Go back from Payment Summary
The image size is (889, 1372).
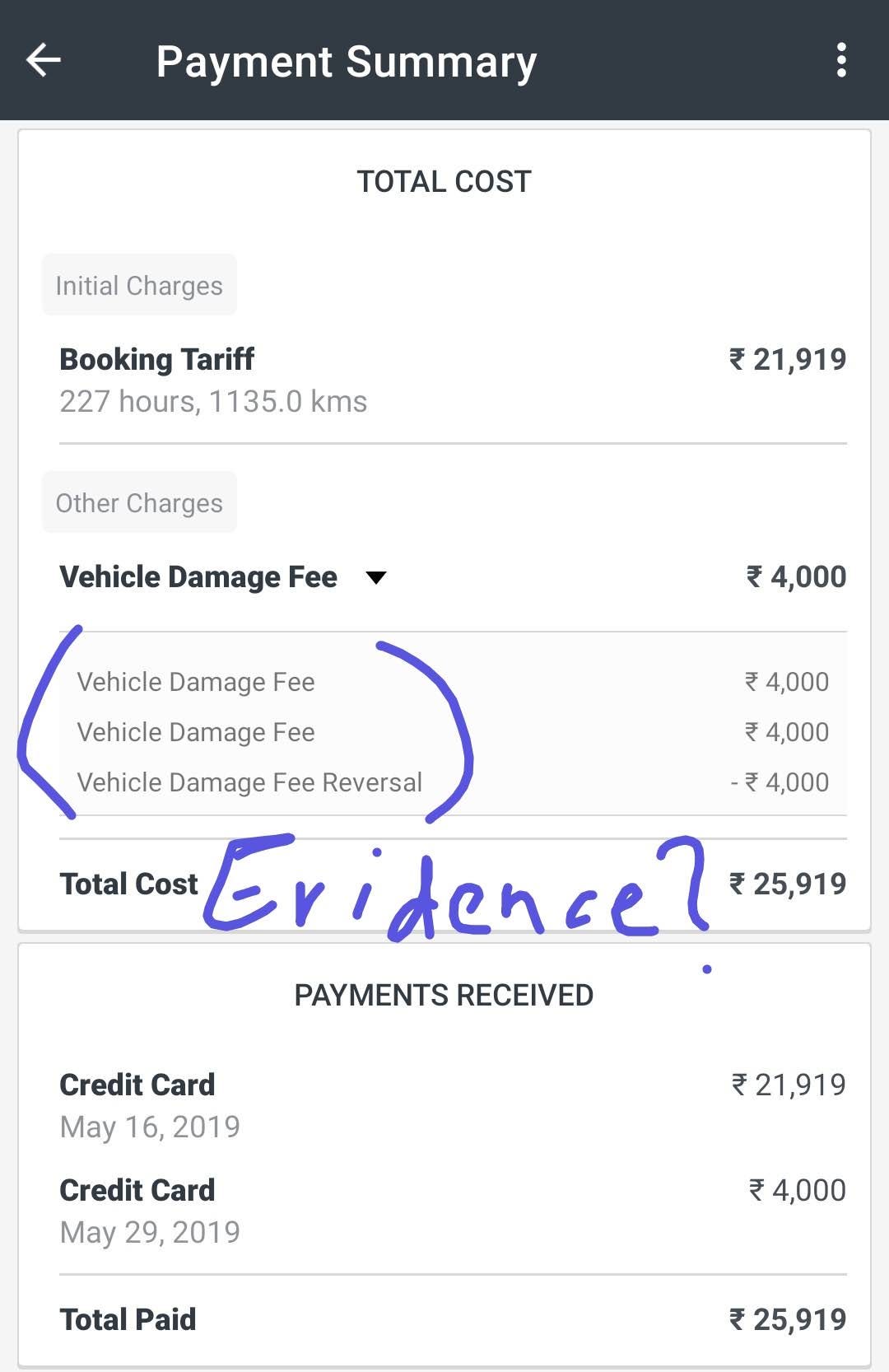point(44,60)
